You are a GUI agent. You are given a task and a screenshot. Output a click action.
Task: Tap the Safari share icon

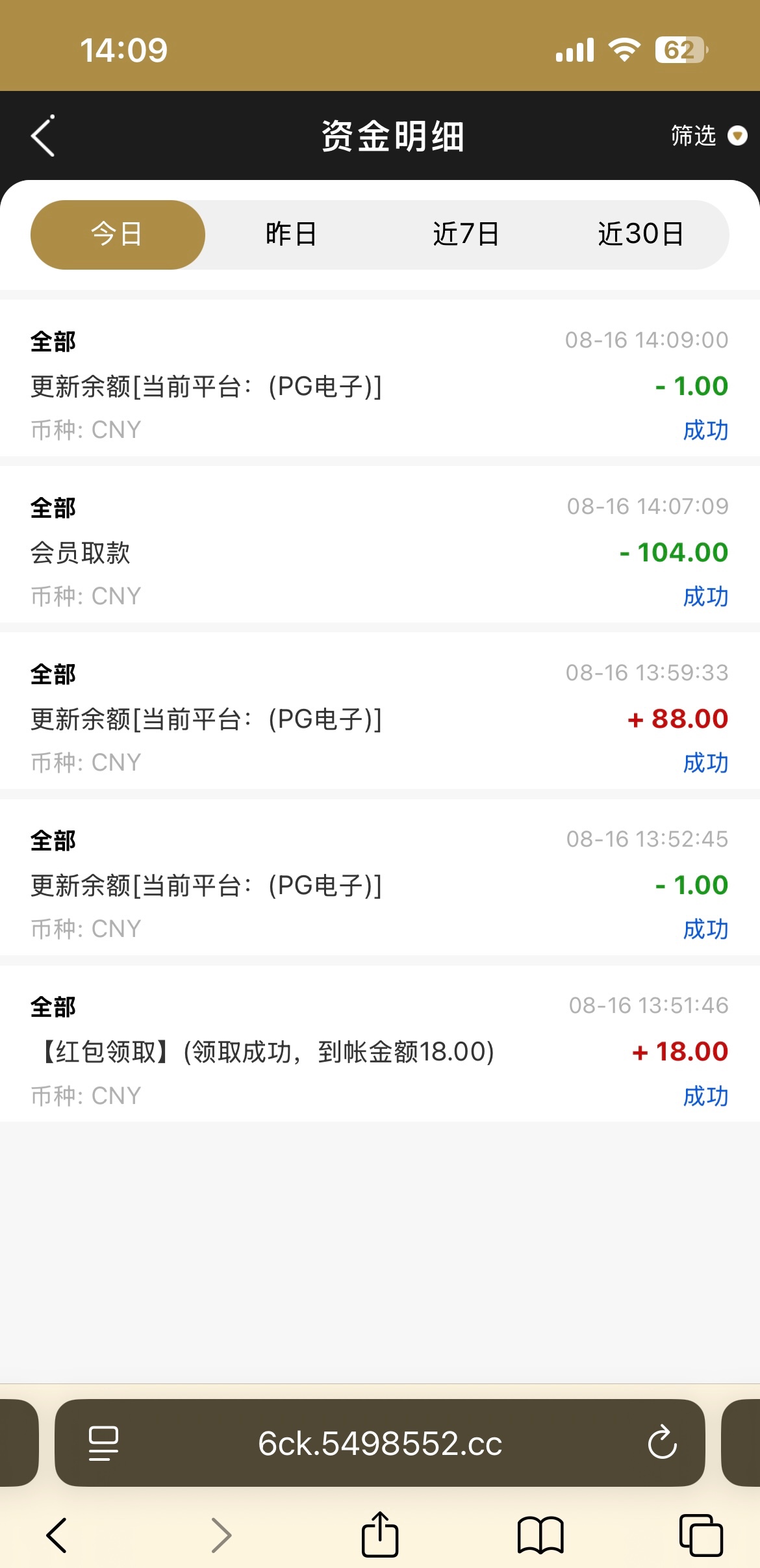(x=380, y=1534)
